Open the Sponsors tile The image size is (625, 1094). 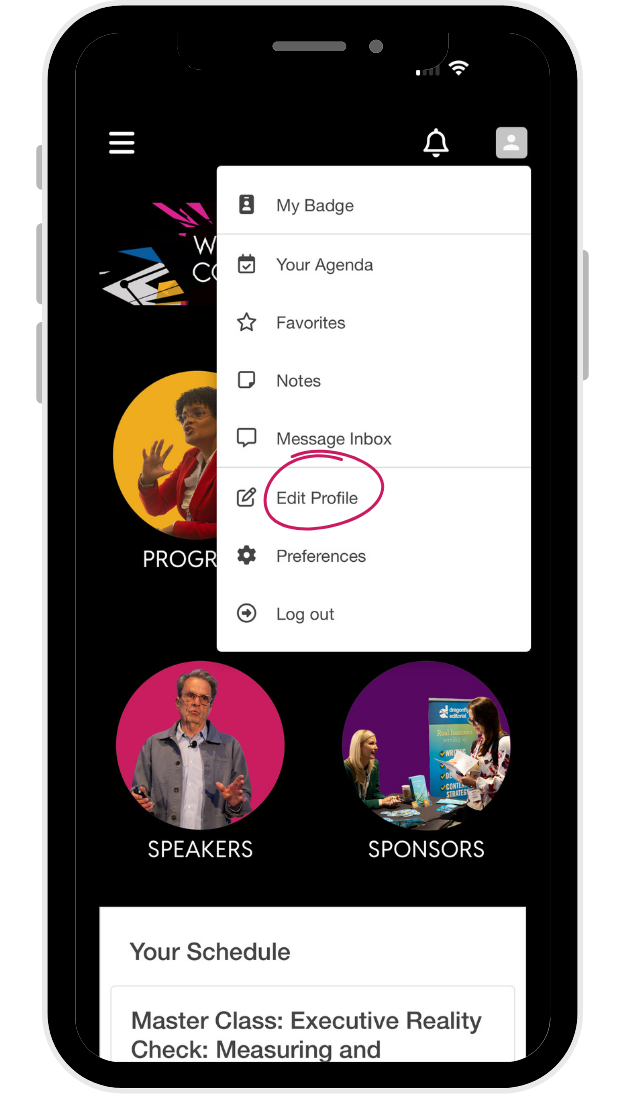pyautogui.click(x=426, y=760)
